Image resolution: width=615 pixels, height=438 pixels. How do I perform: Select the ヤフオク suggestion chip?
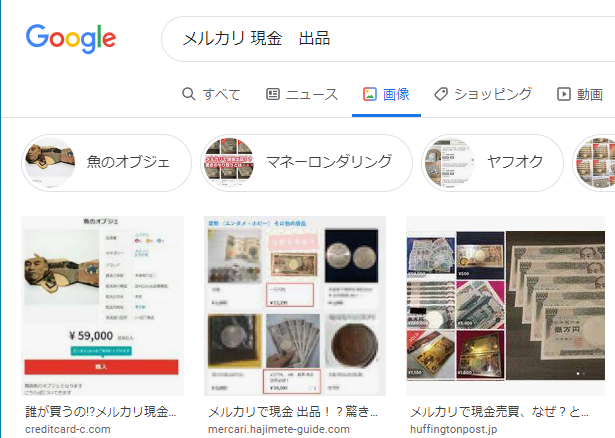coord(491,163)
